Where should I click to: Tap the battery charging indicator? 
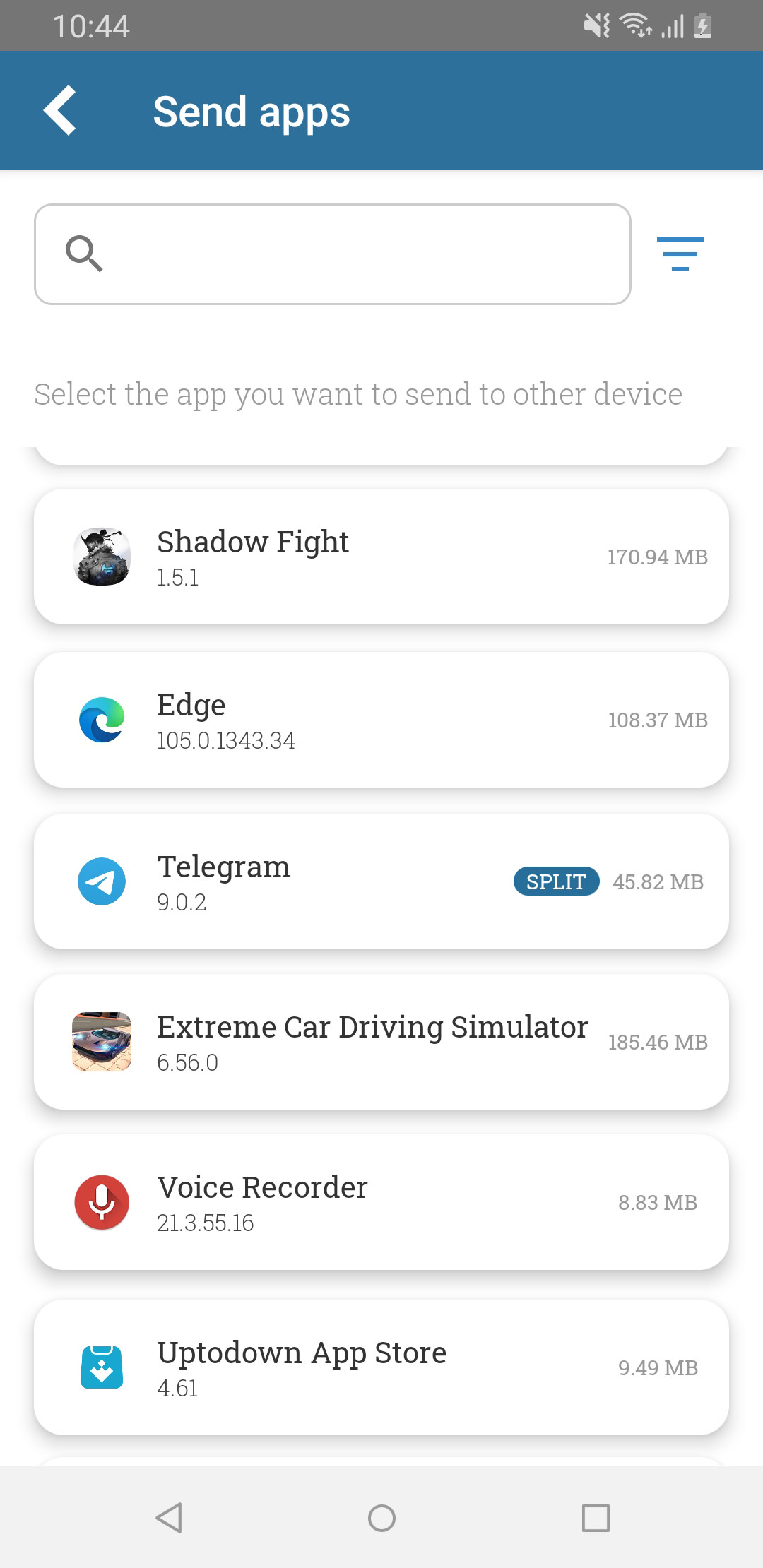coord(702,25)
